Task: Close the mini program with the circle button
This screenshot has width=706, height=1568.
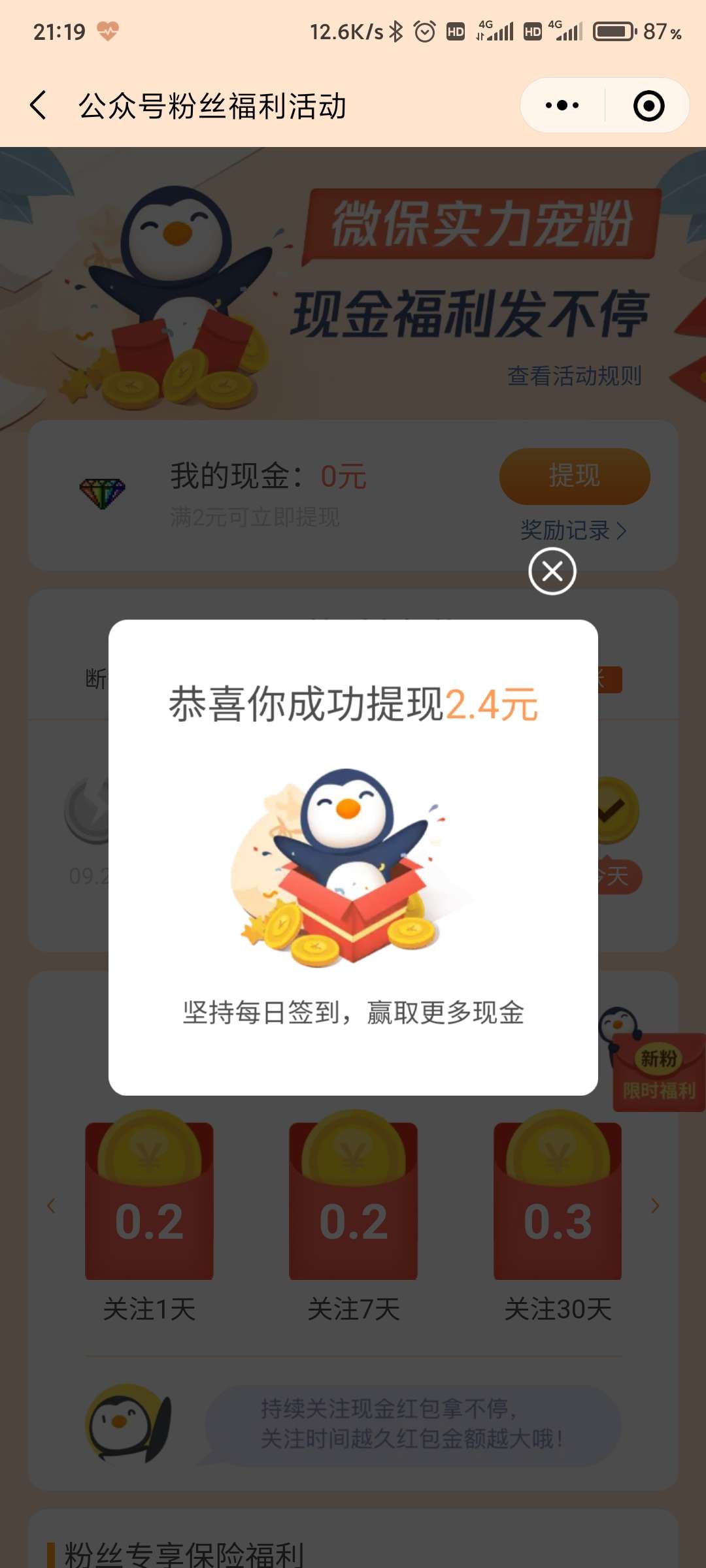Action: click(x=648, y=105)
